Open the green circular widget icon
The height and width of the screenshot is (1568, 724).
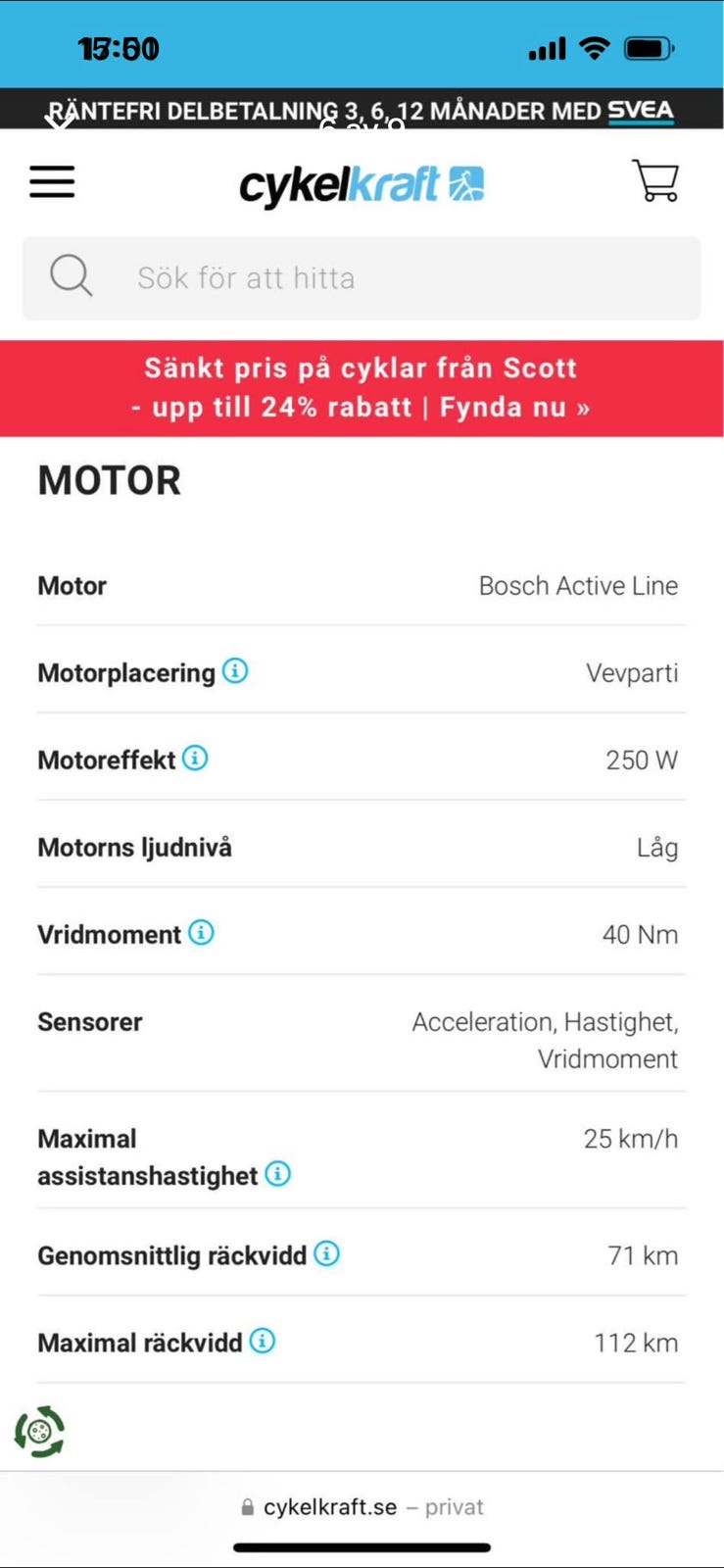coord(39,1432)
